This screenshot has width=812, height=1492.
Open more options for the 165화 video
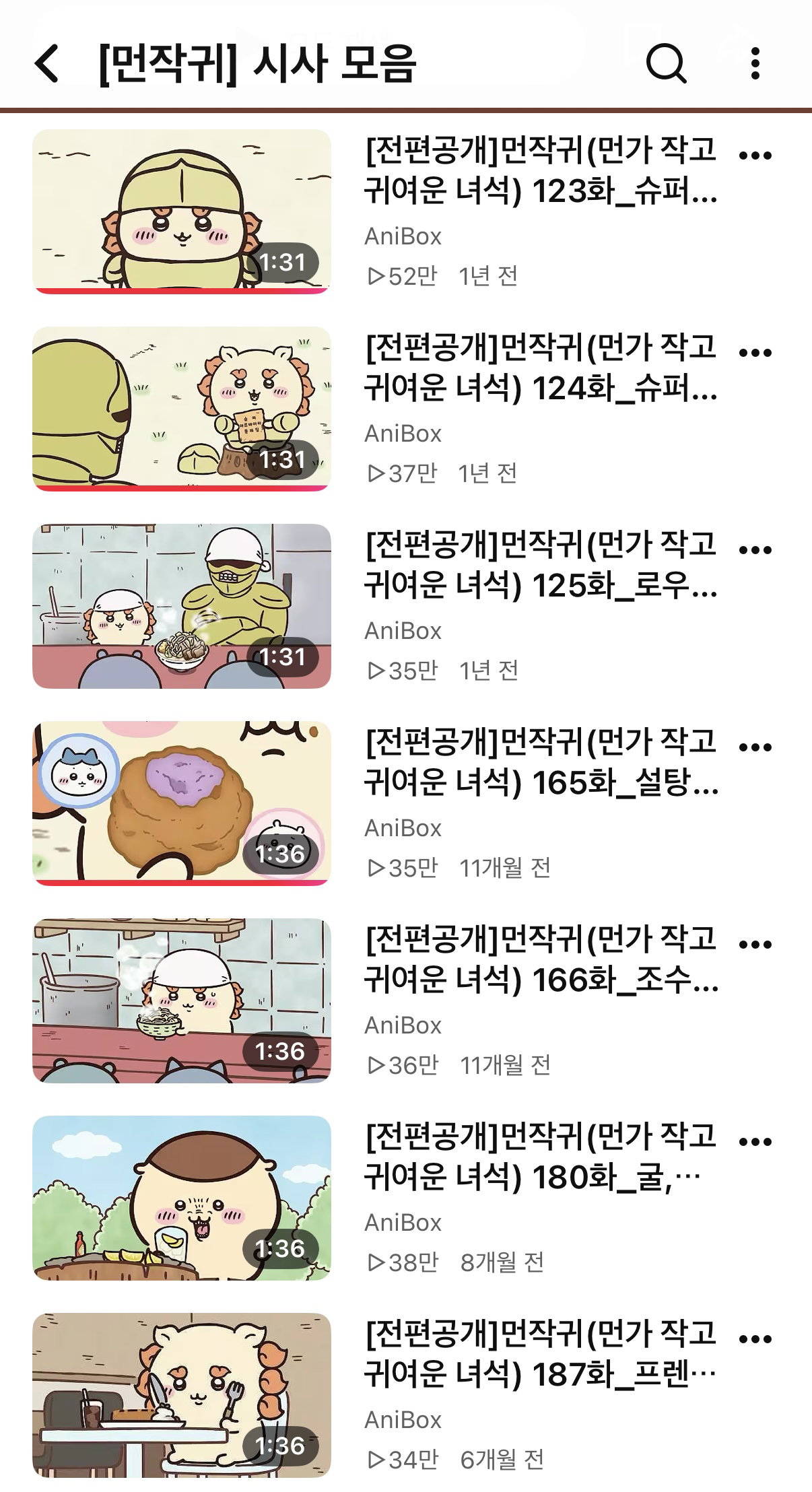(x=755, y=747)
